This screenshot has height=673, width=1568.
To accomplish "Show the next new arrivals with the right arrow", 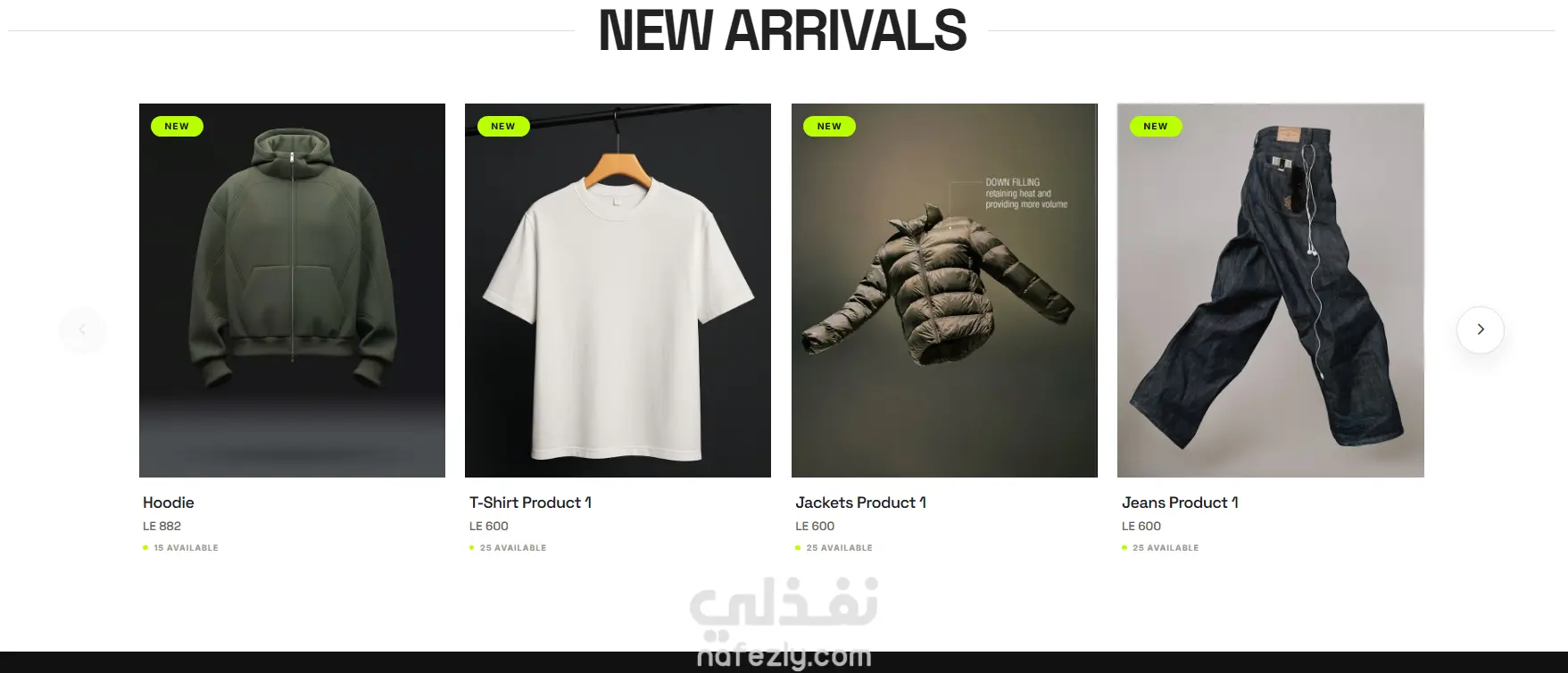I will (x=1480, y=329).
